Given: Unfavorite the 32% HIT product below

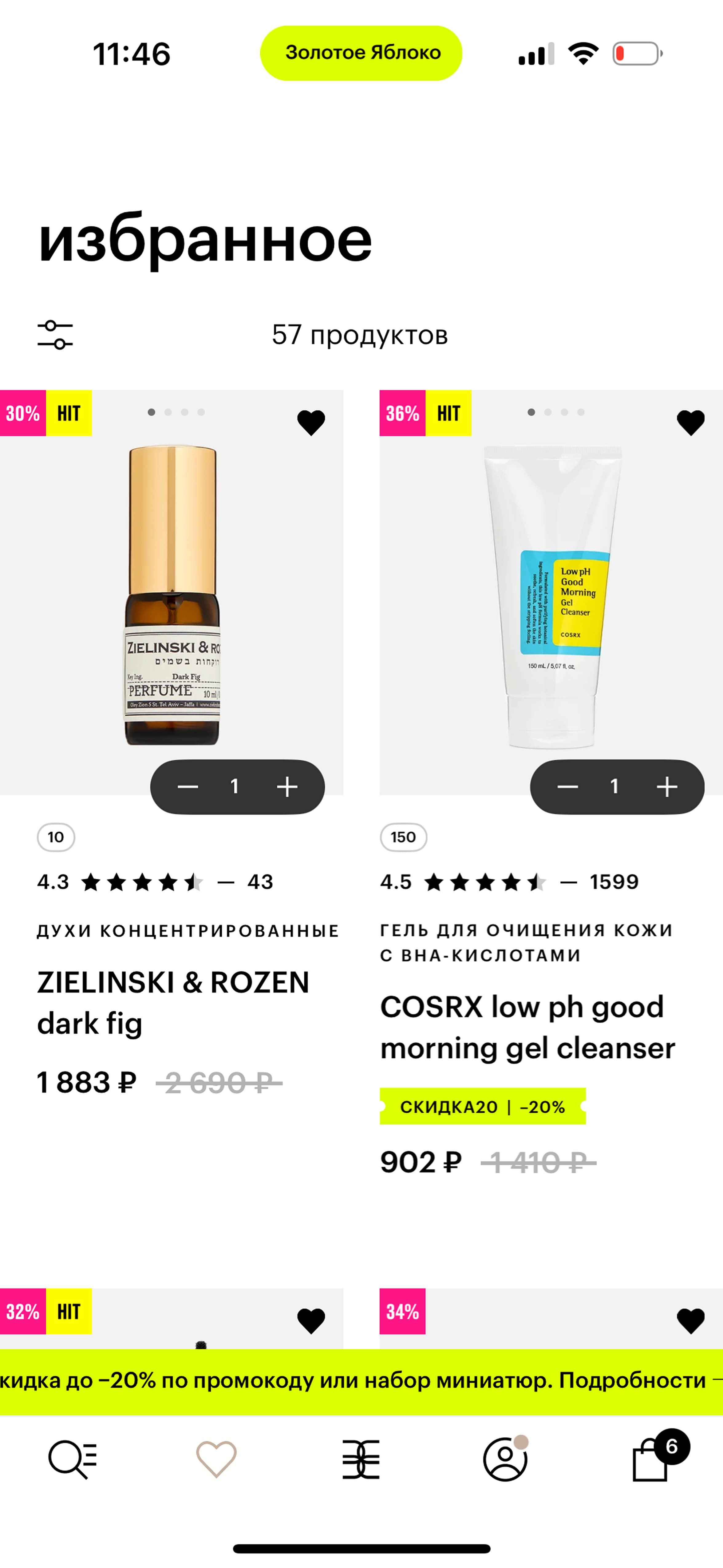Looking at the screenshot, I should [x=311, y=1320].
